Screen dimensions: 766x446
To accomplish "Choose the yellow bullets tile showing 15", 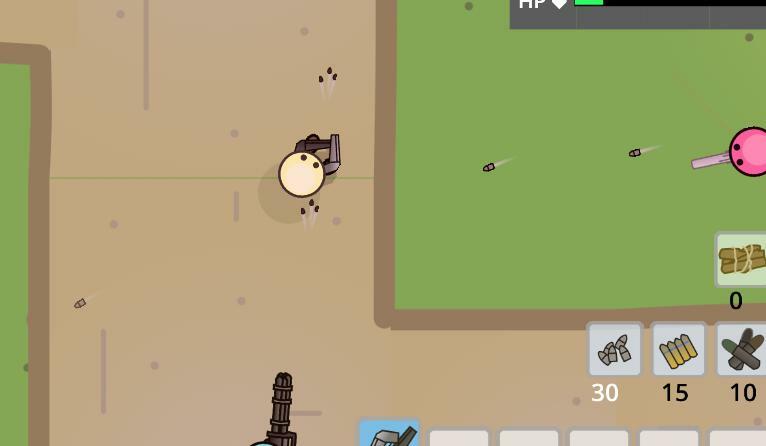I will click(678, 350).
